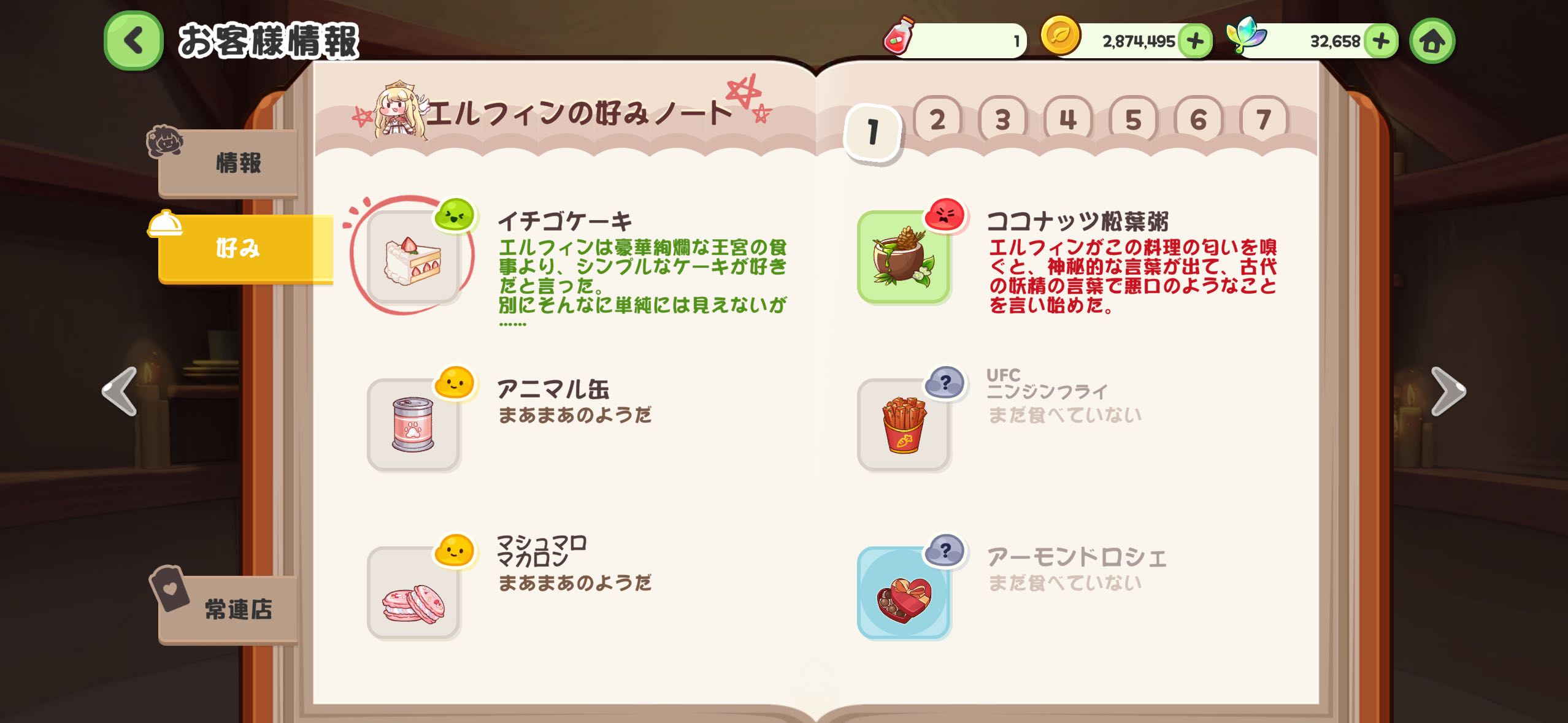Go back with the green arrow button
The image size is (1568, 723).
tap(134, 41)
